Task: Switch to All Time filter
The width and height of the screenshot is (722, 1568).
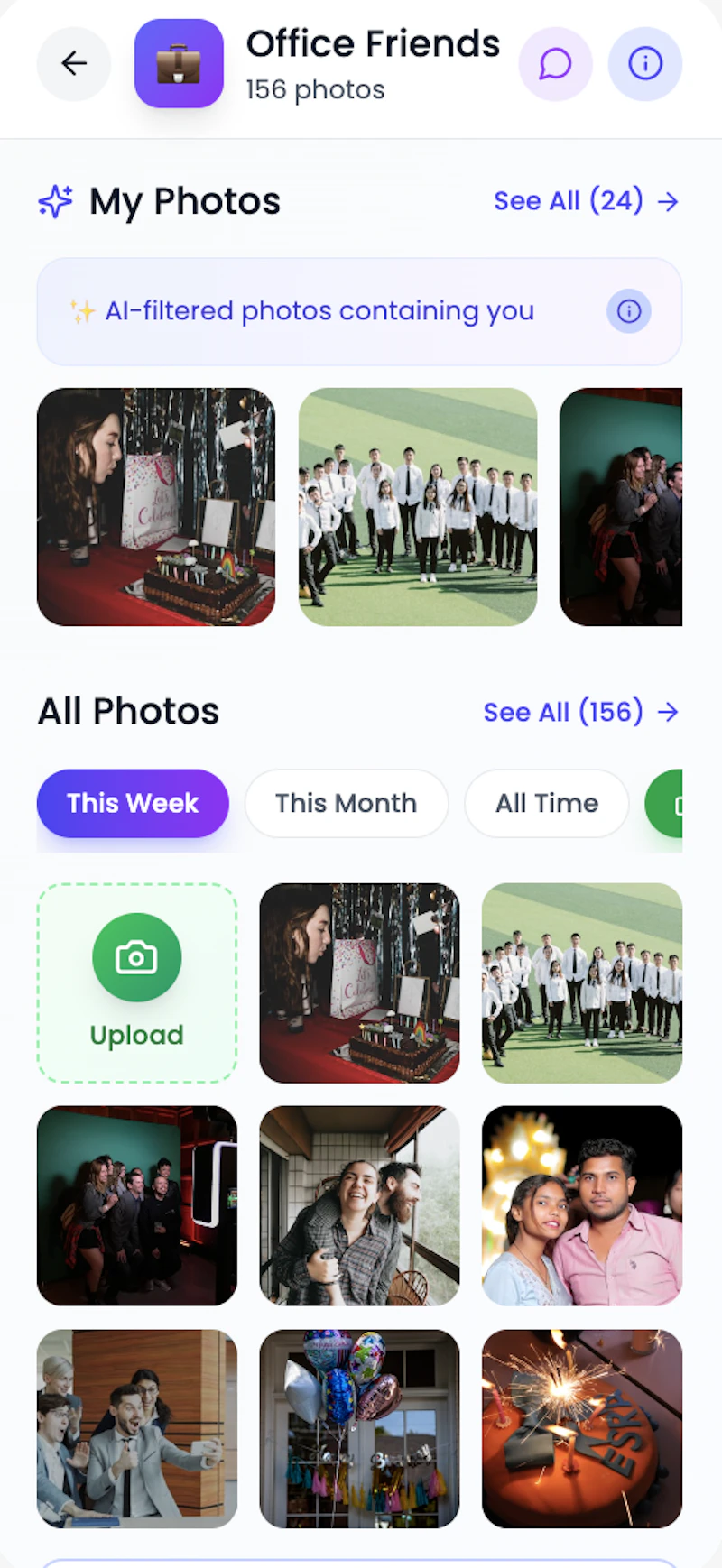Action: tap(547, 803)
